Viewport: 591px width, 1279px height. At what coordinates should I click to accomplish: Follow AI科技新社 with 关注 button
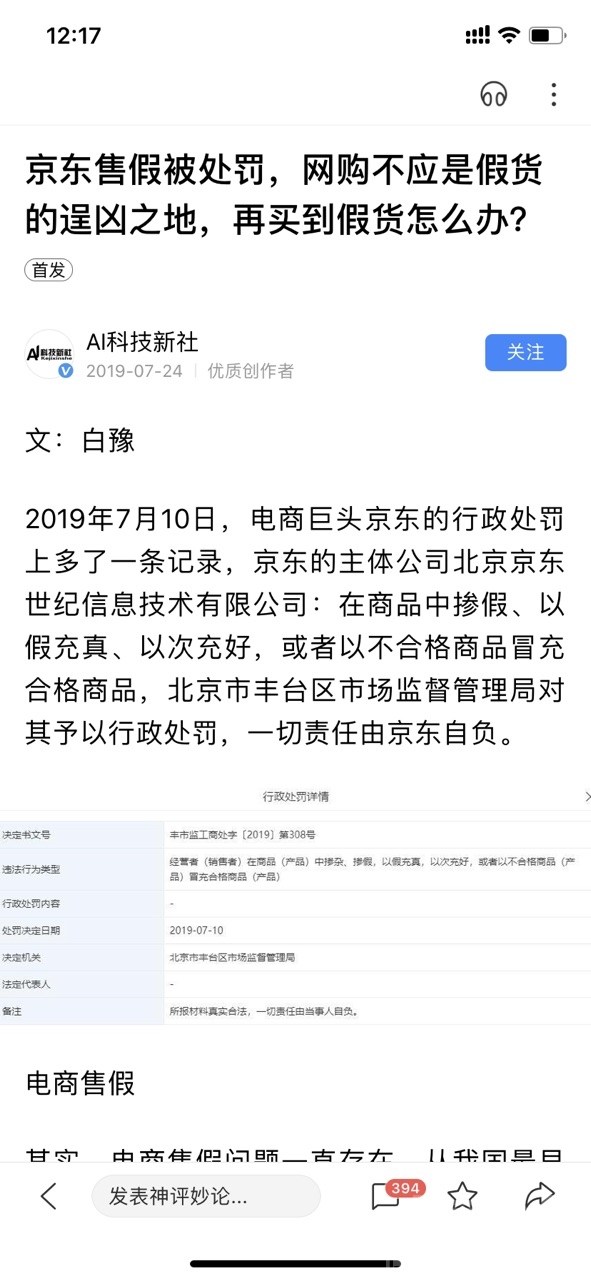click(526, 353)
